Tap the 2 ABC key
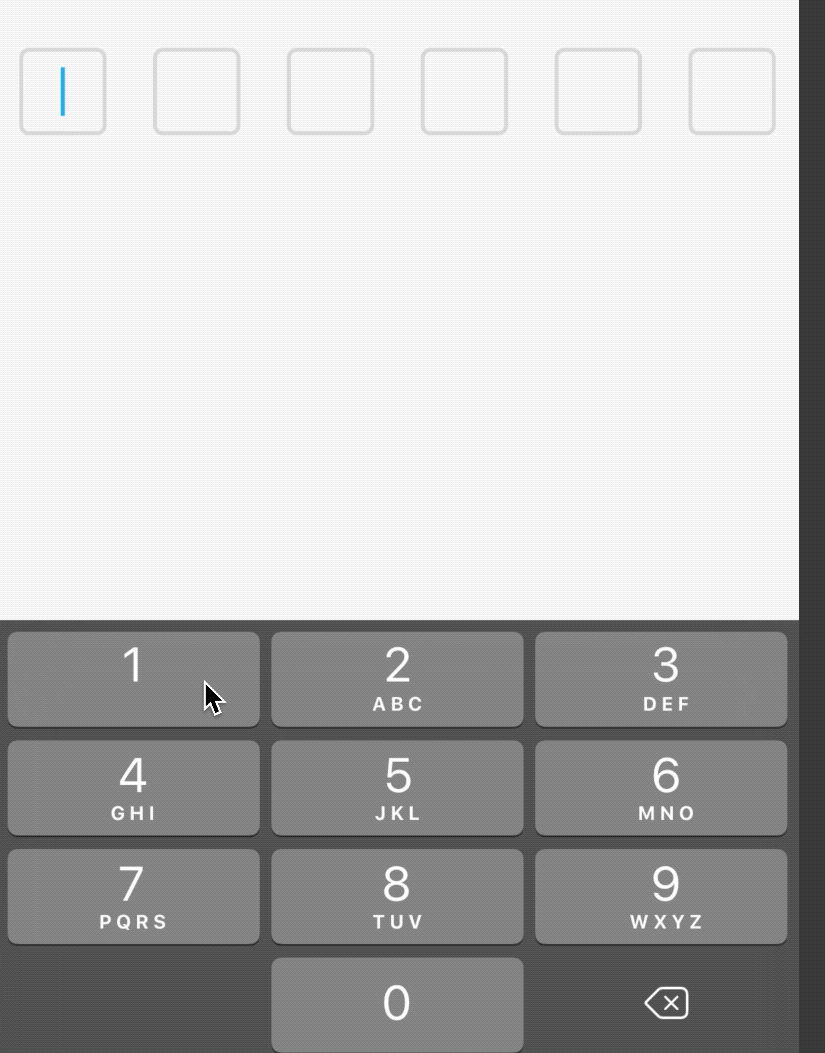The width and height of the screenshot is (825, 1053). [x=397, y=679]
